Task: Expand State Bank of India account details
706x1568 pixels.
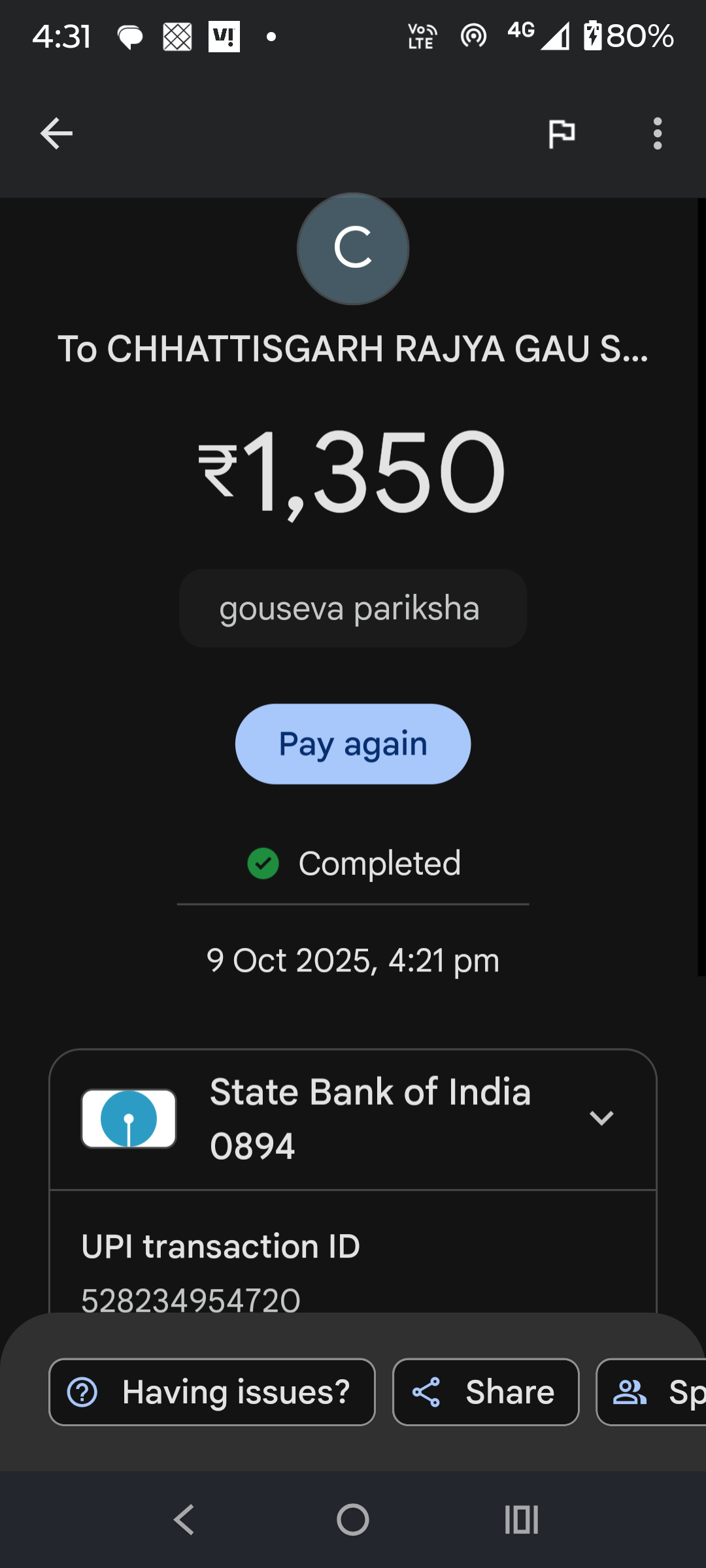Action: (x=601, y=1118)
